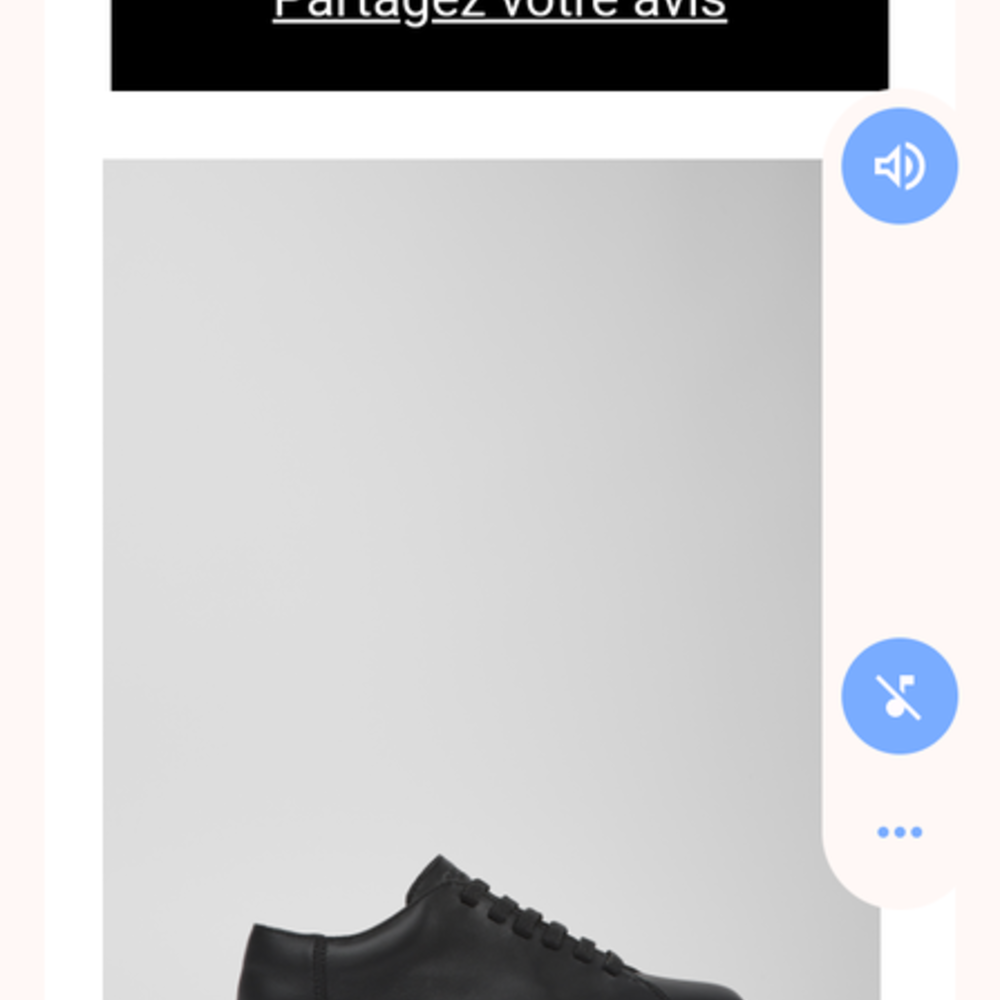The height and width of the screenshot is (1000, 1000).
Task: Tap the volume speaker icon
Action: point(899,166)
